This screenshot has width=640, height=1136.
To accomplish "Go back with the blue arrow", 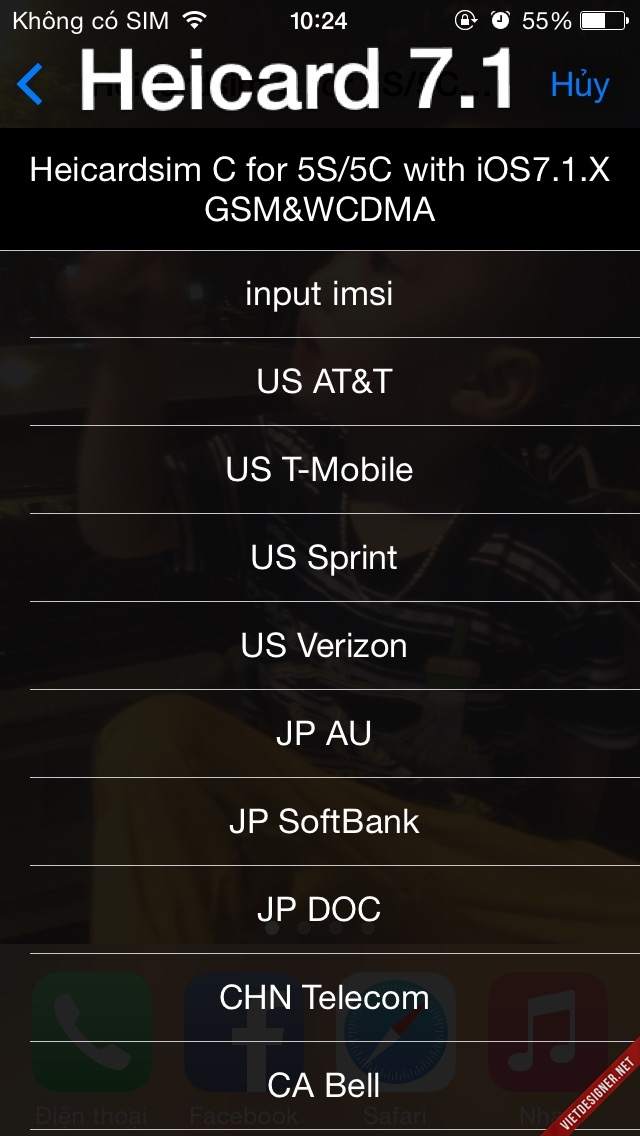I will pyautogui.click(x=30, y=84).
